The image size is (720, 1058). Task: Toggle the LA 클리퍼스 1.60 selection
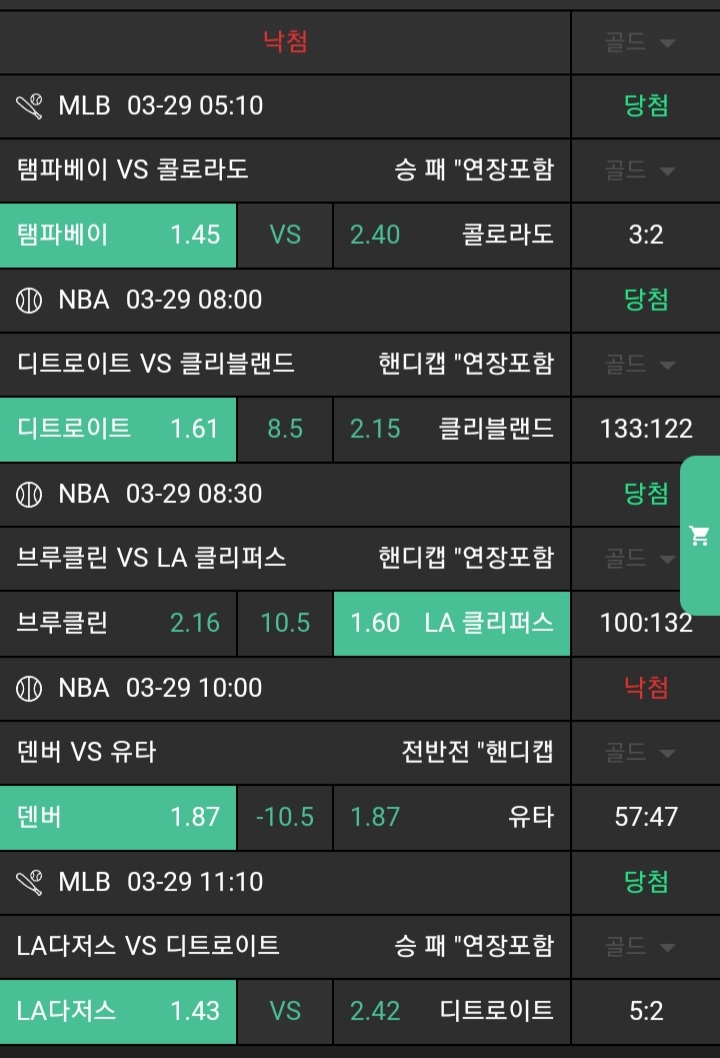pos(451,623)
